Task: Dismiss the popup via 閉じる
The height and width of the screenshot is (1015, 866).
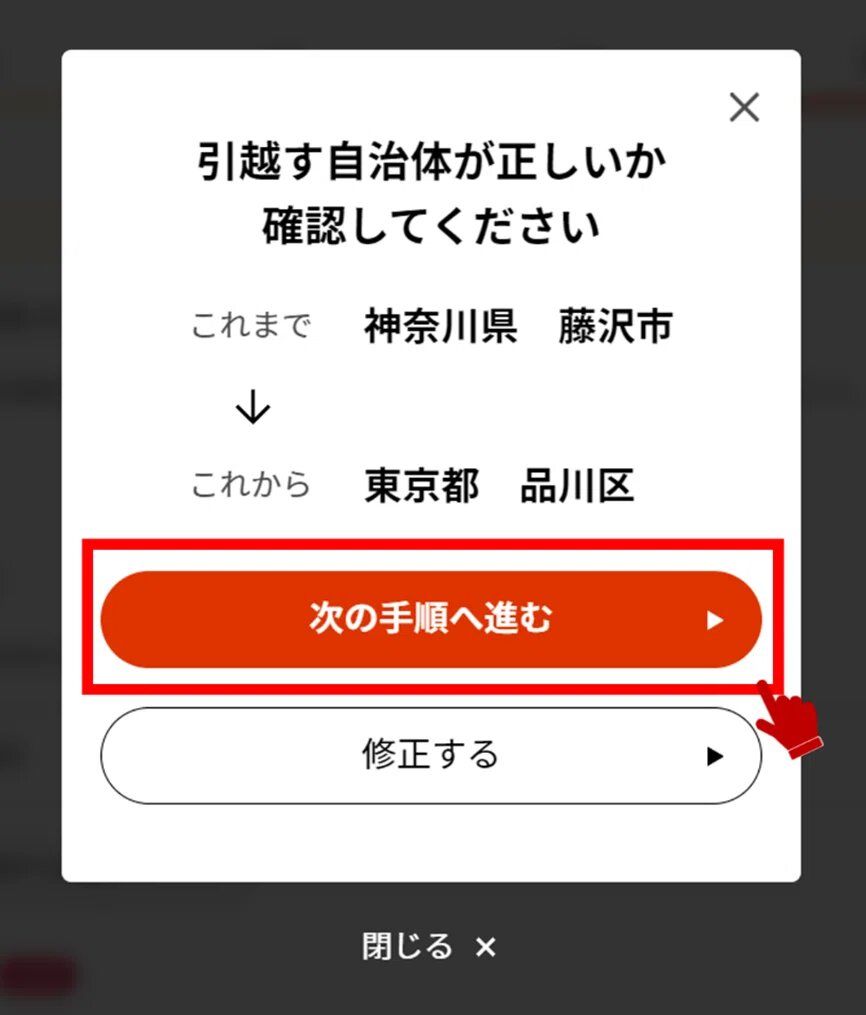Action: click(430, 946)
